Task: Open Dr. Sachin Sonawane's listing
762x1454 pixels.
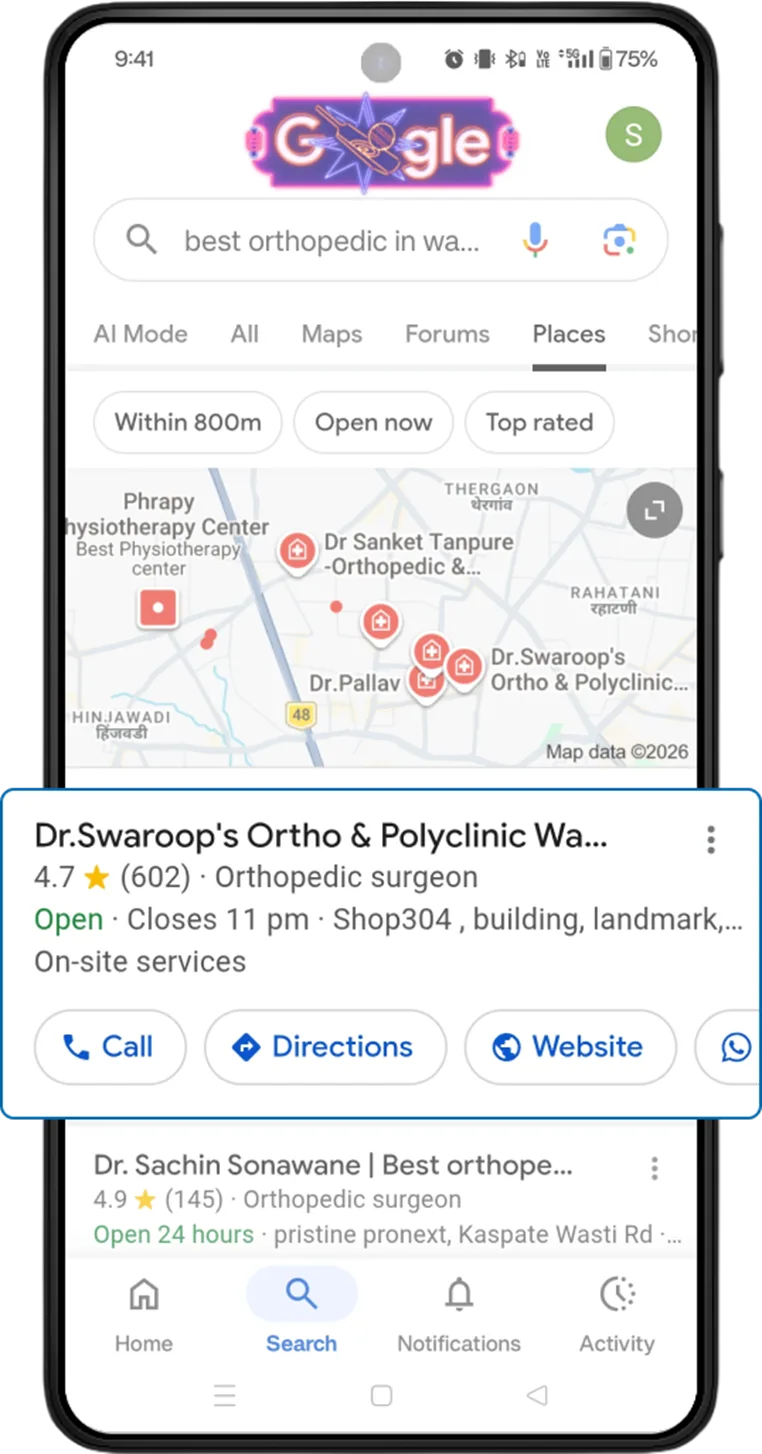Action: 333,1165
